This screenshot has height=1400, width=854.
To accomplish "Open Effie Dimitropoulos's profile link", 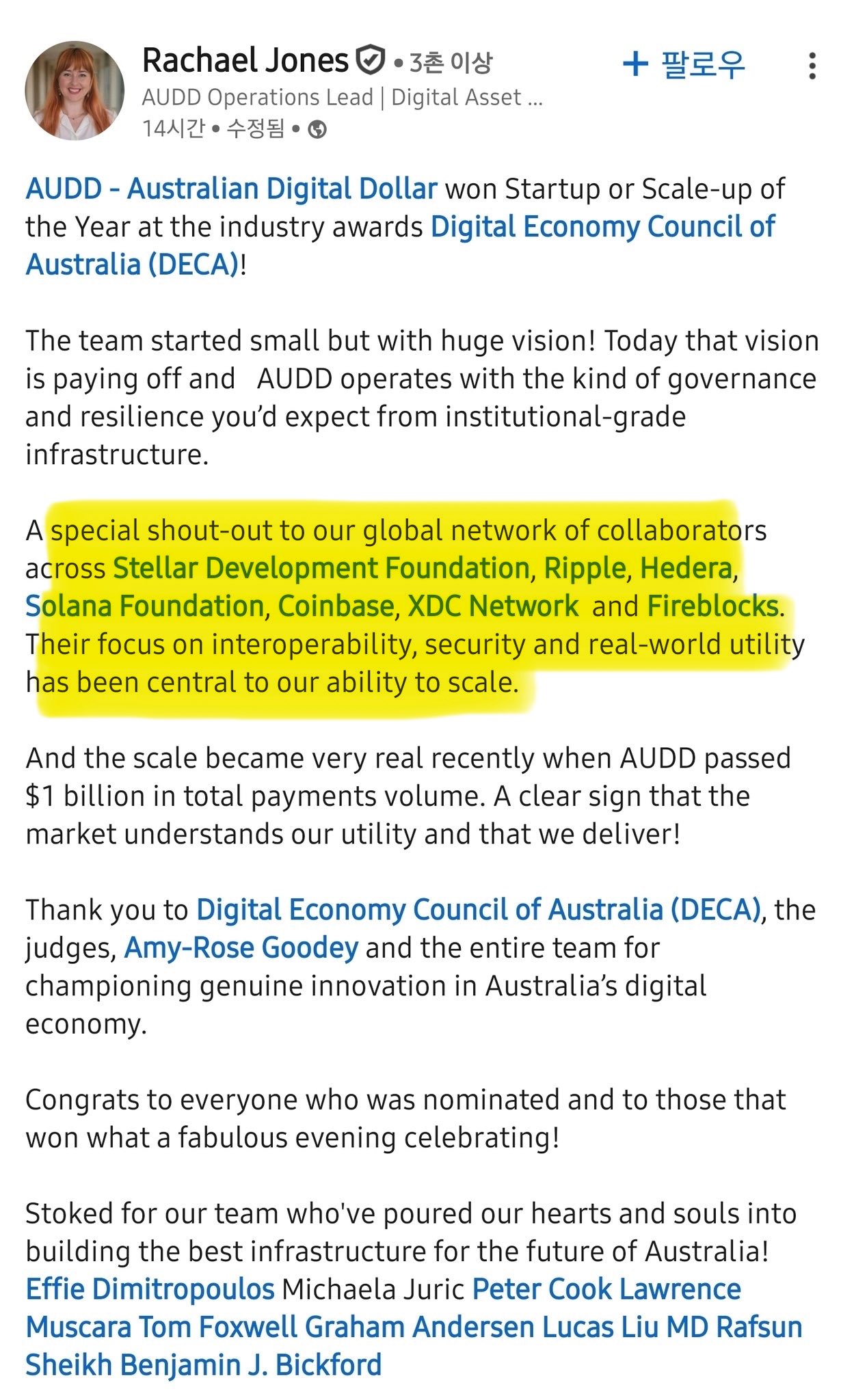I will click(150, 1289).
